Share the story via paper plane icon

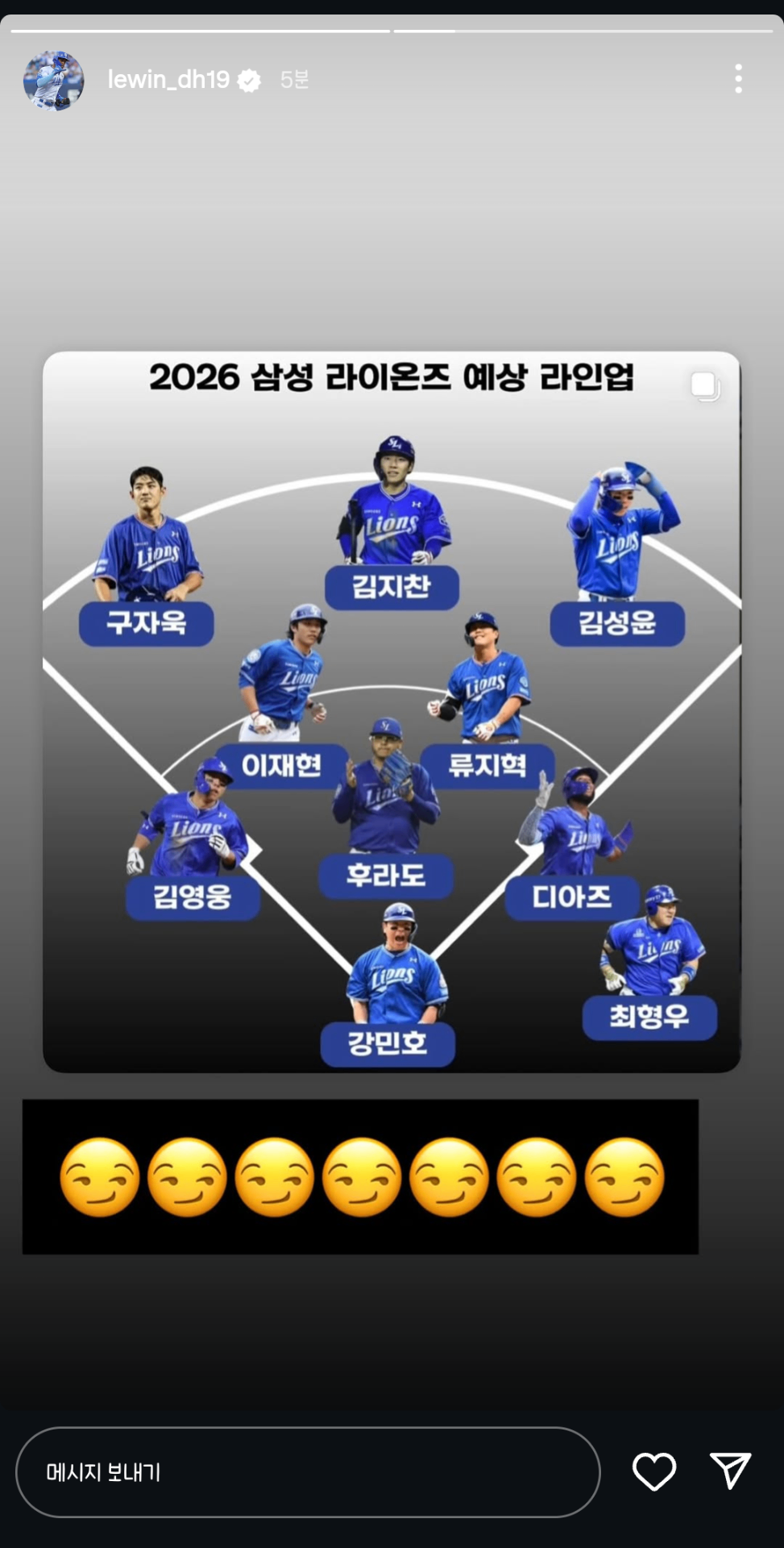(730, 1471)
